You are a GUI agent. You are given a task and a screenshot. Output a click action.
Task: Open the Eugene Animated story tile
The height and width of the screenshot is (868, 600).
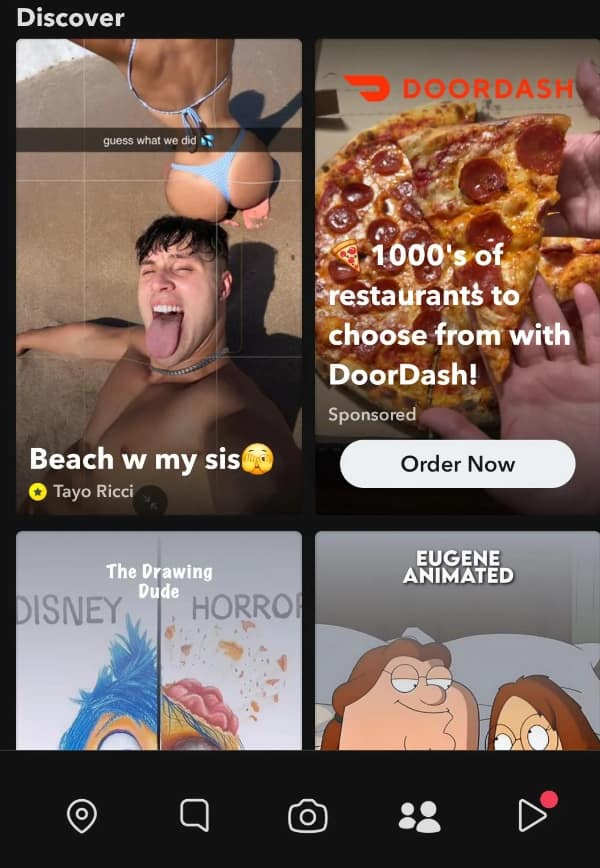pos(457,640)
